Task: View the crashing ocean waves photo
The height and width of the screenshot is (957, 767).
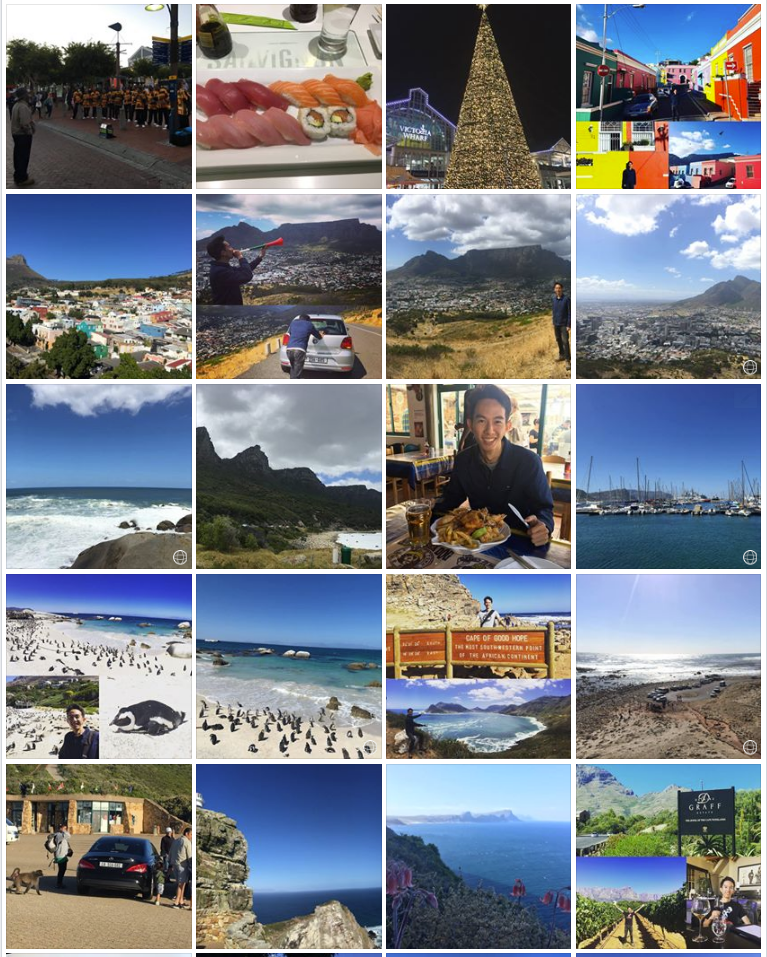Action: [98, 476]
